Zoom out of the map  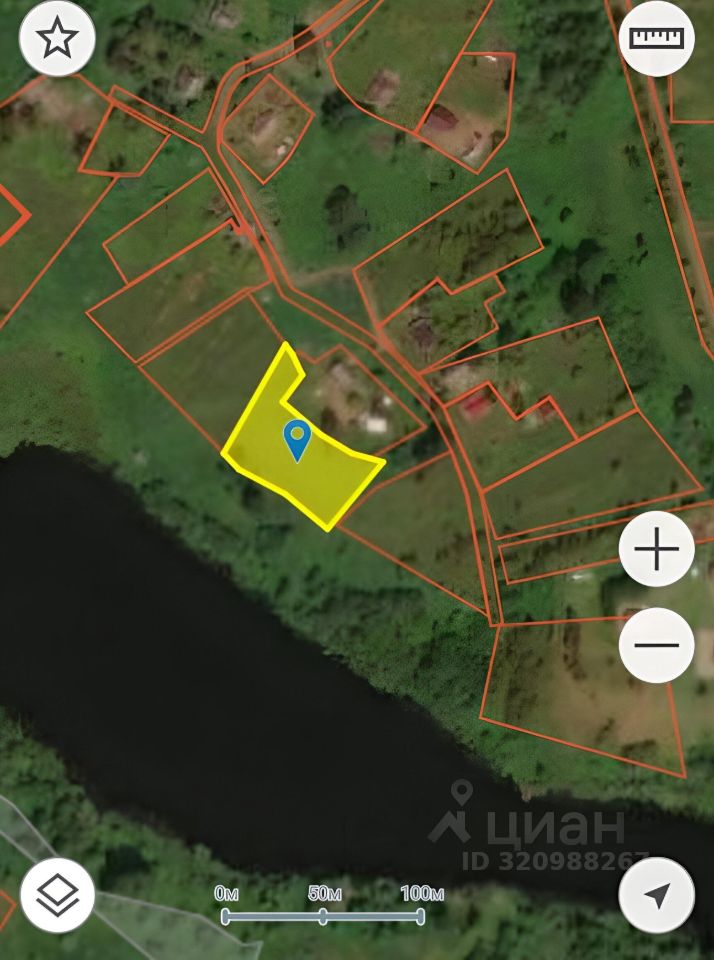click(656, 645)
